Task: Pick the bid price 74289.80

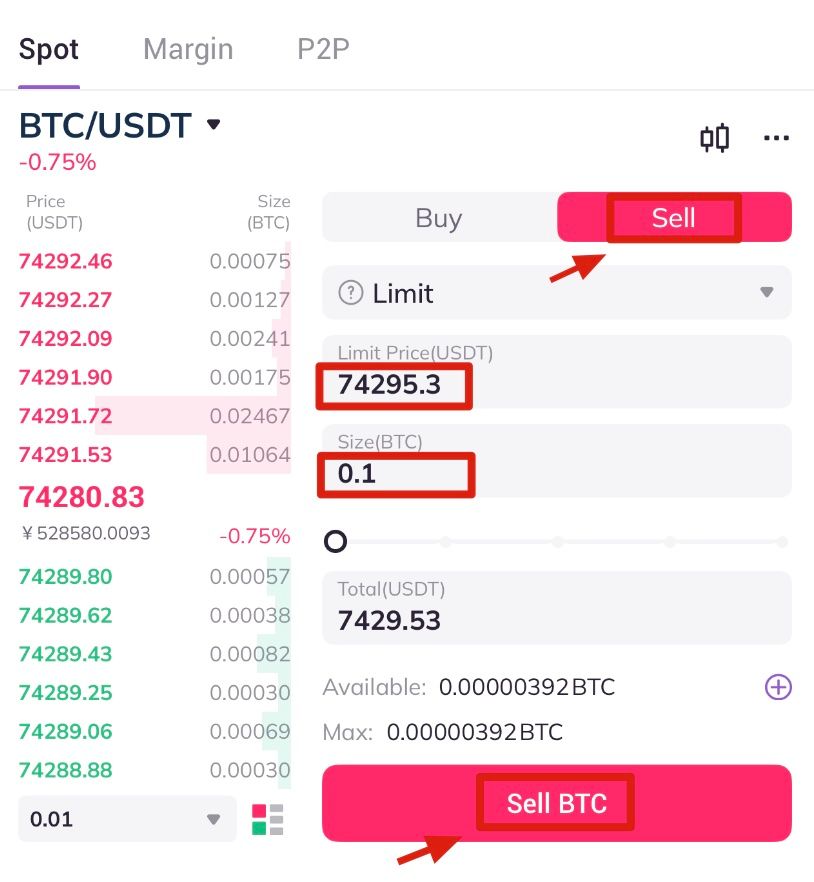Action: 66,577
